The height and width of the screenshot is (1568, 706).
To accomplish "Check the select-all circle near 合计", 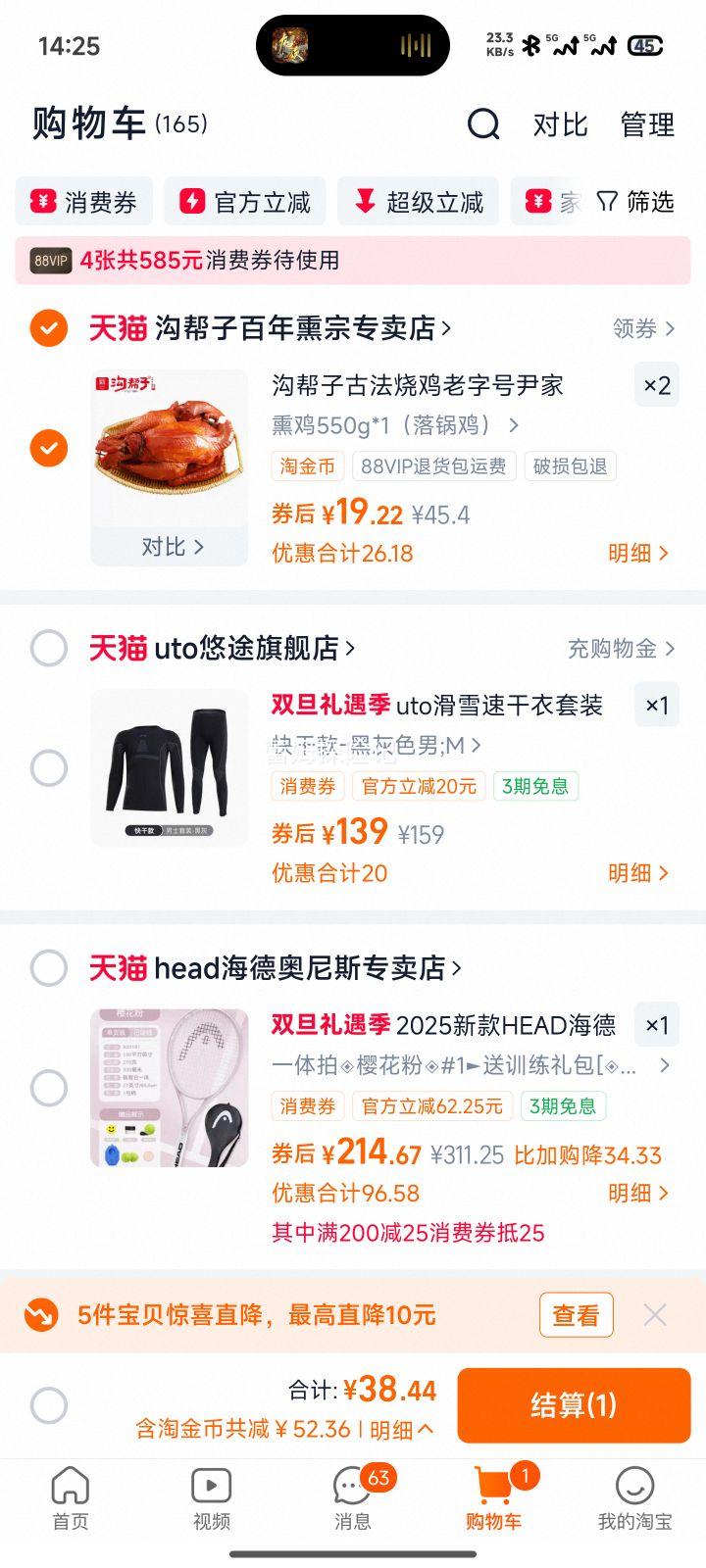I will pyautogui.click(x=47, y=1405).
